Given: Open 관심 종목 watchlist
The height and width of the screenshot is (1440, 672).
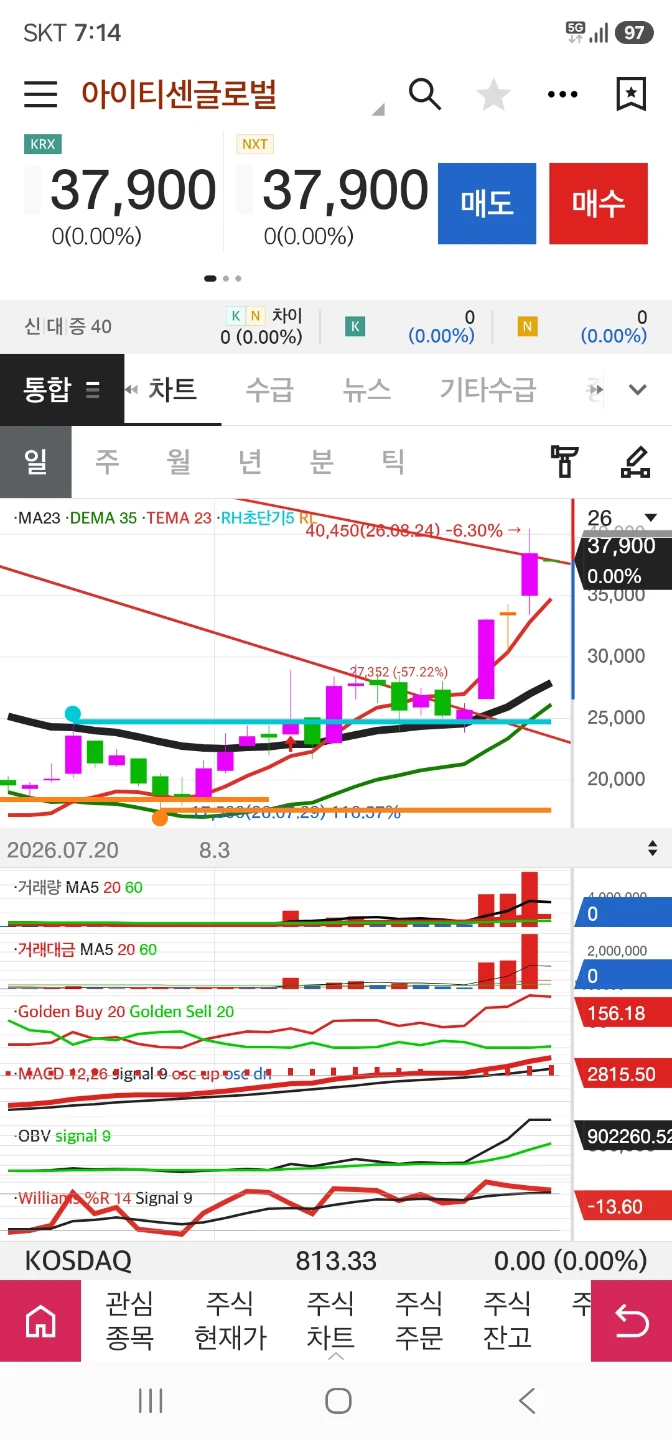Looking at the screenshot, I should [x=130, y=1320].
